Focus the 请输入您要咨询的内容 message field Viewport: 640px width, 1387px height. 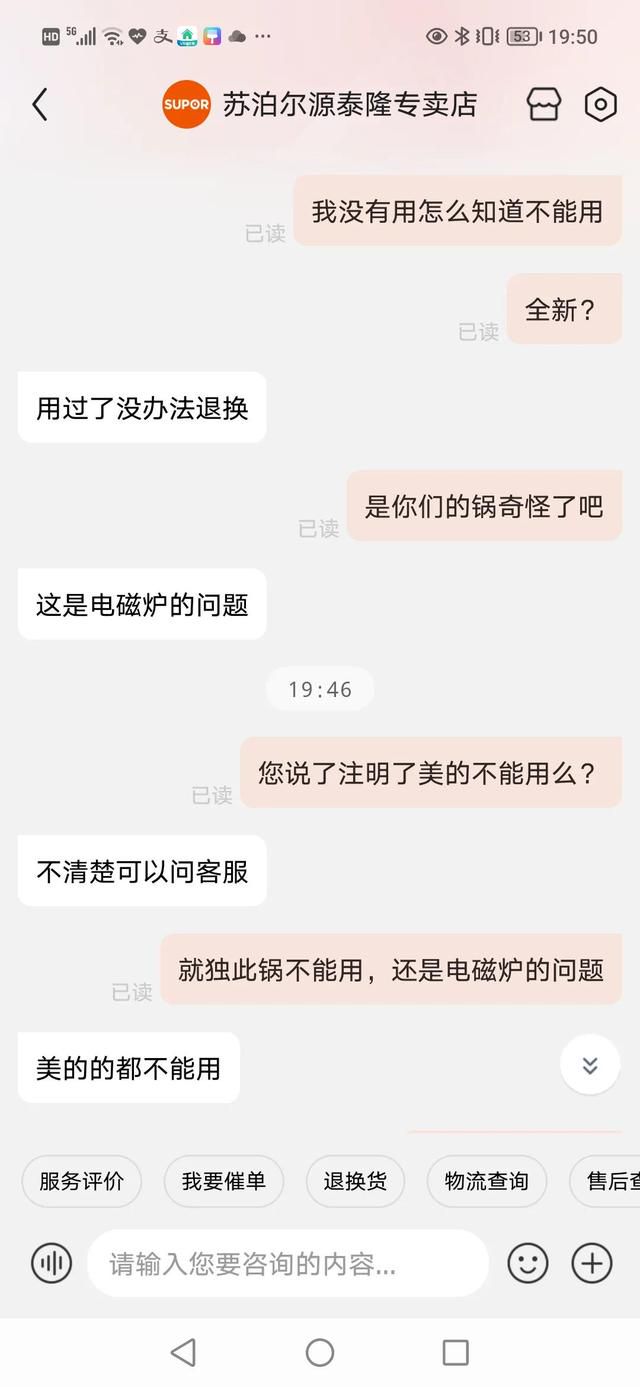point(288,1264)
